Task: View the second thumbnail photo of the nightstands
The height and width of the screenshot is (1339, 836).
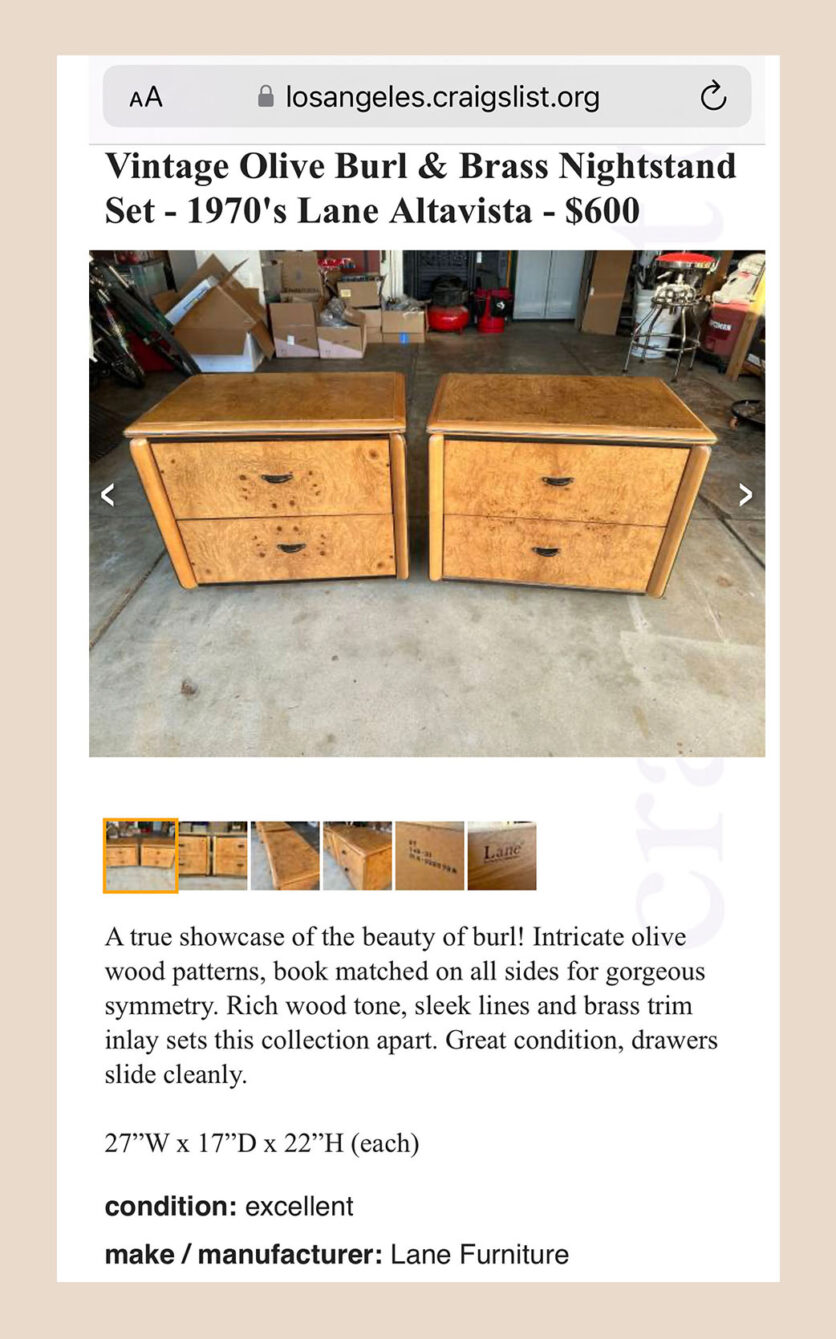Action: [x=213, y=855]
